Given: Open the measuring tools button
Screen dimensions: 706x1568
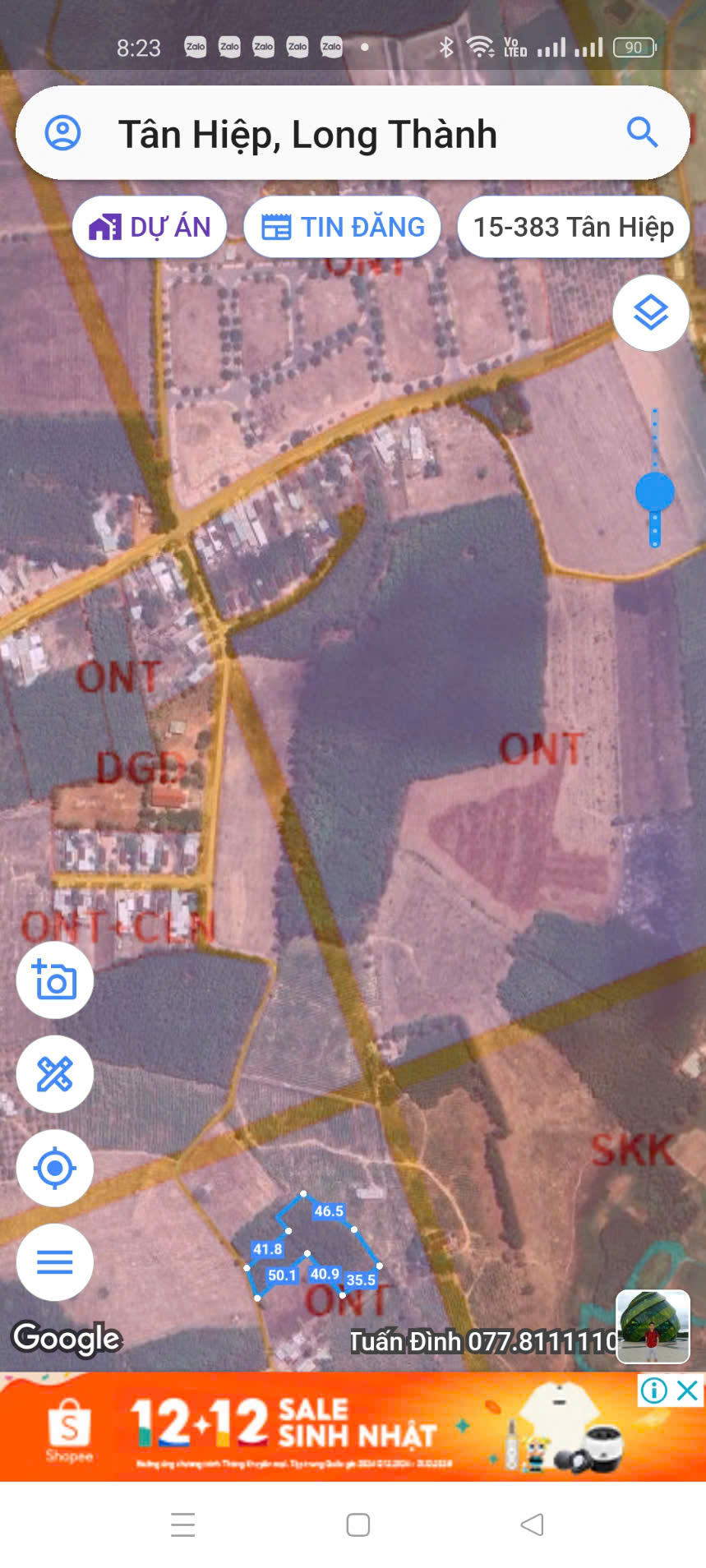Looking at the screenshot, I should [x=54, y=1074].
